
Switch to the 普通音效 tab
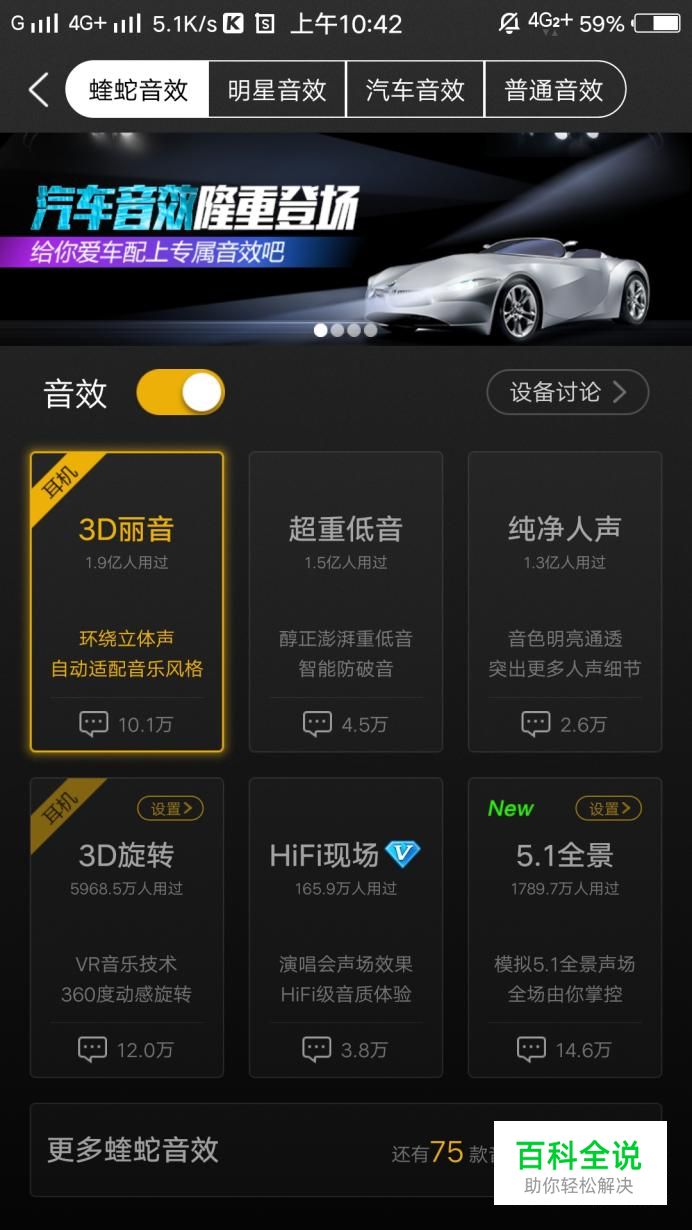555,90
